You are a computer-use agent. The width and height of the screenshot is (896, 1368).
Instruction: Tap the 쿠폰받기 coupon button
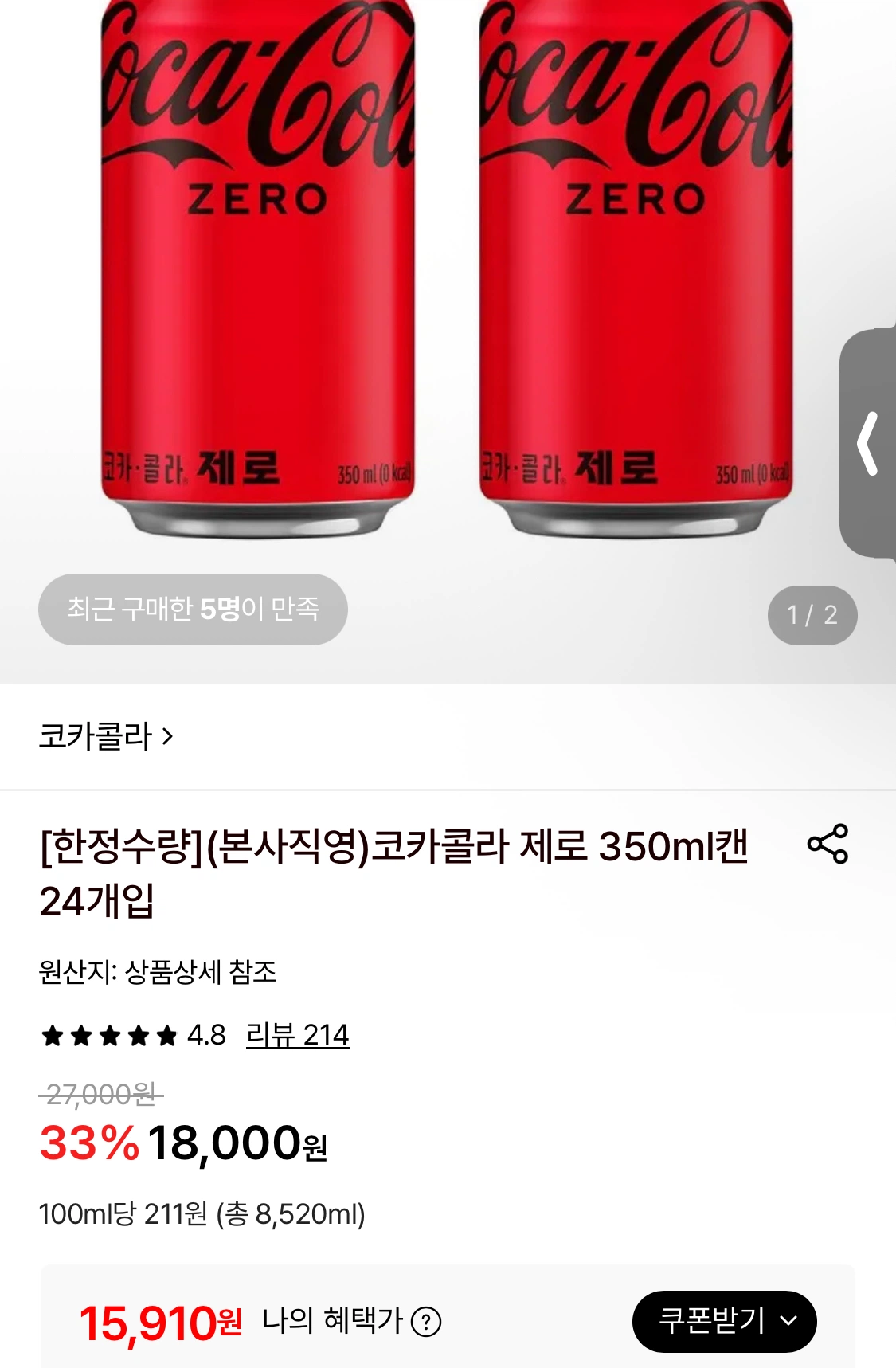[724, 1321]
